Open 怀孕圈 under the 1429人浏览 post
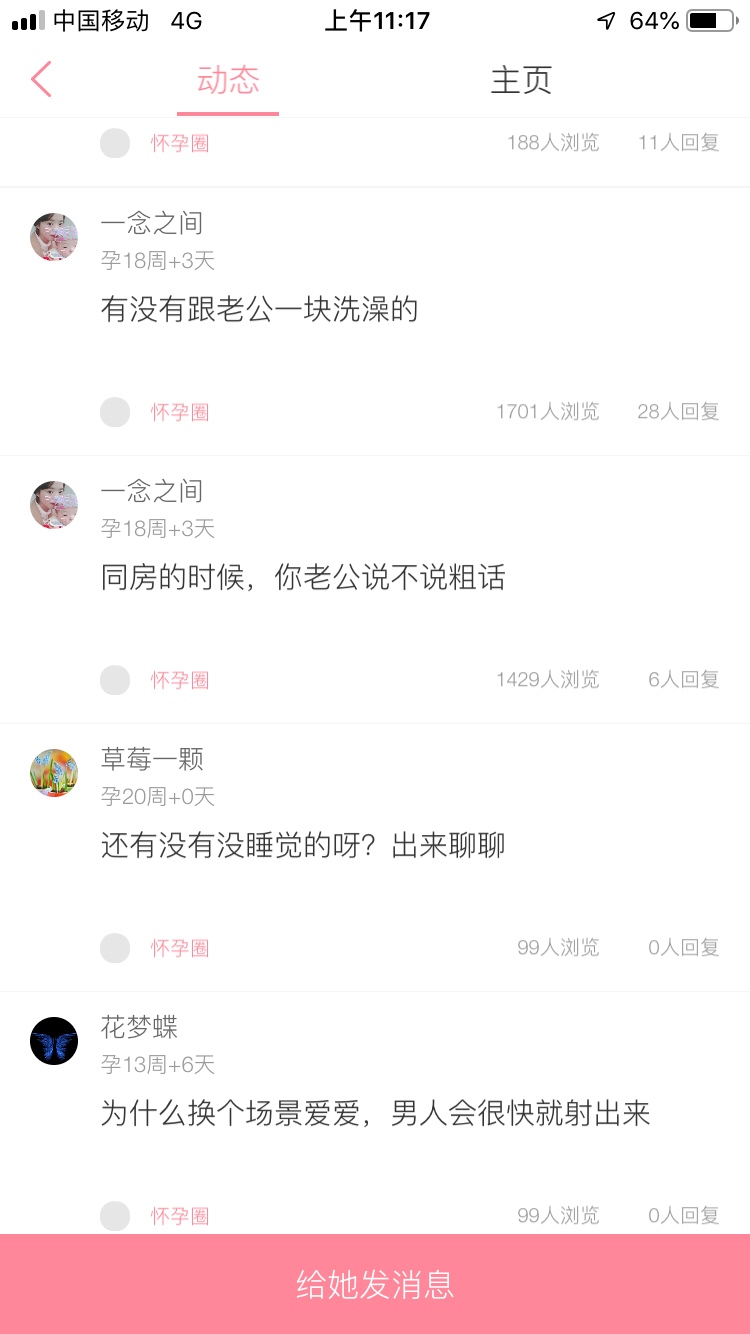750x1334 pixels. coord(180,680)
